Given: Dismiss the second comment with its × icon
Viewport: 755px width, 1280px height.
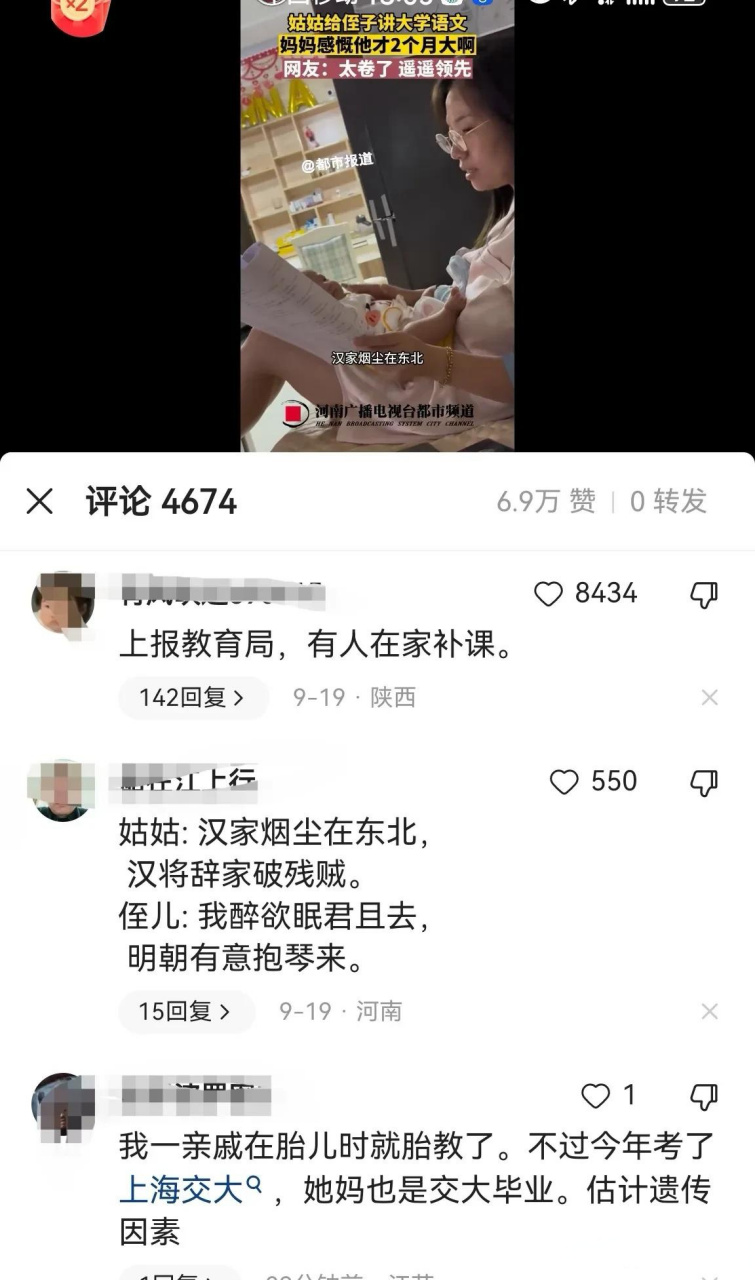Looking at the screenshot, I should (x=710, y=1012).
